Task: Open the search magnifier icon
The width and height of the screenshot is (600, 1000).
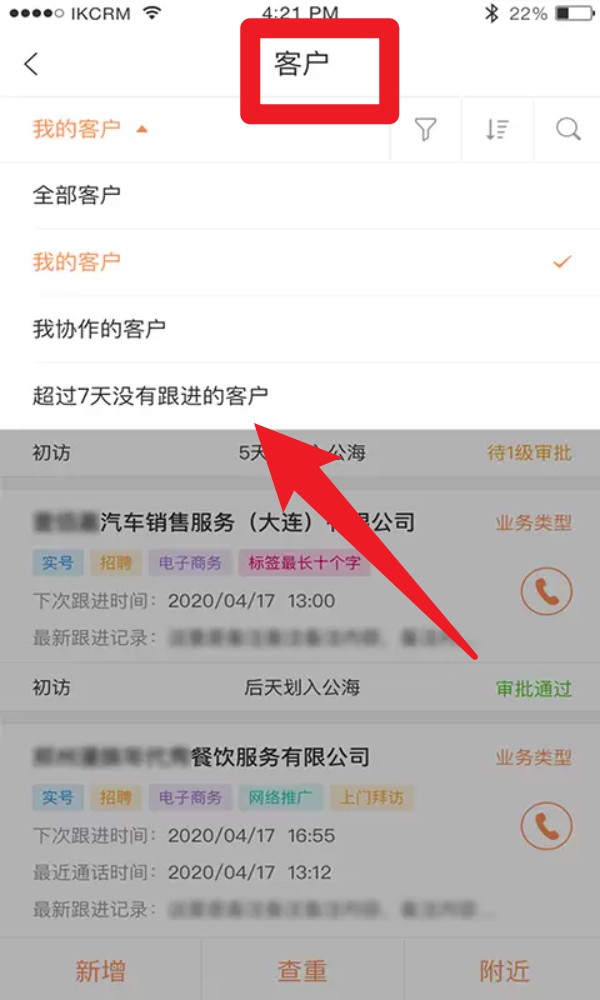Action: pos(568,129)
